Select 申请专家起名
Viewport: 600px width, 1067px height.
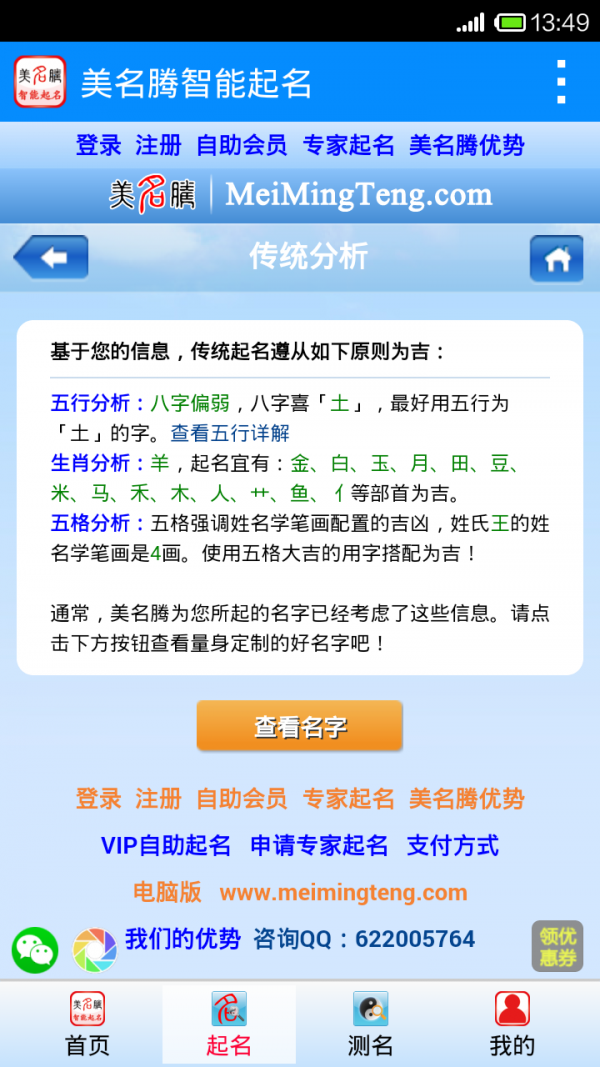[318, 846]
